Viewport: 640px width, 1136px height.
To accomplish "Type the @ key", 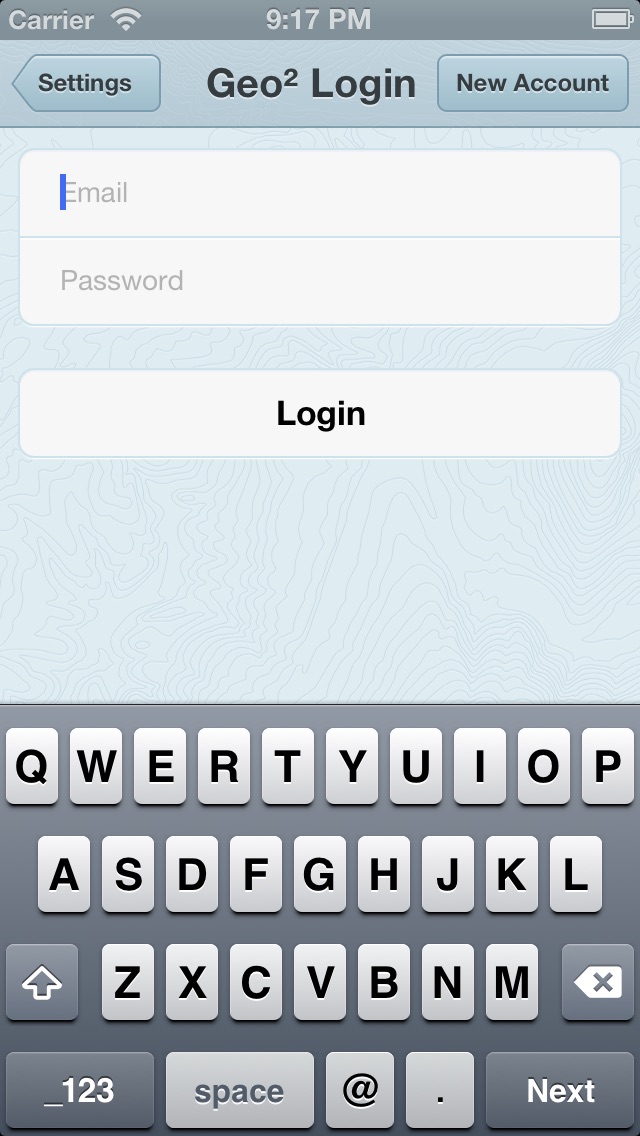I will 360,1090.
